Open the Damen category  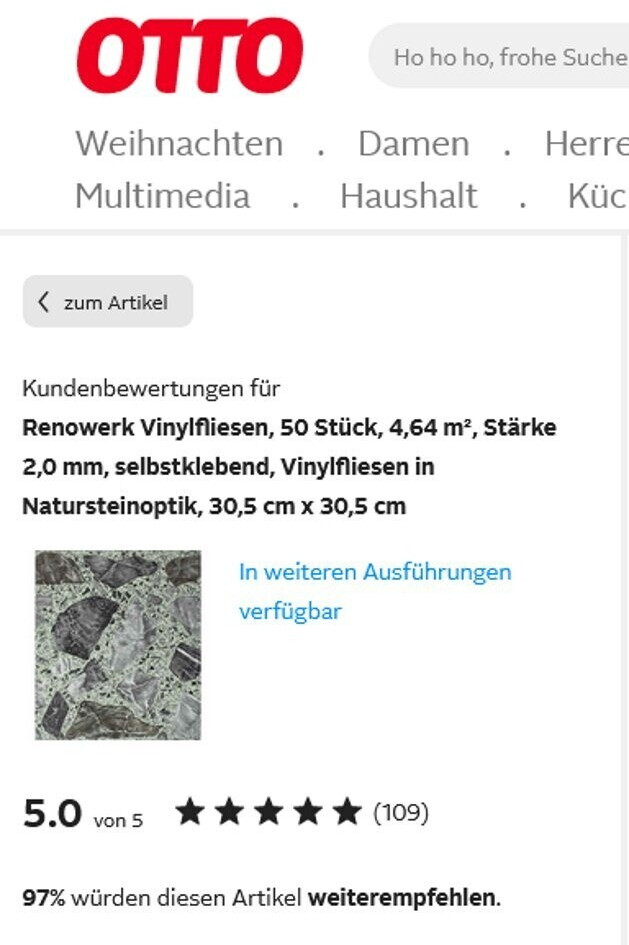click(413, 144)
